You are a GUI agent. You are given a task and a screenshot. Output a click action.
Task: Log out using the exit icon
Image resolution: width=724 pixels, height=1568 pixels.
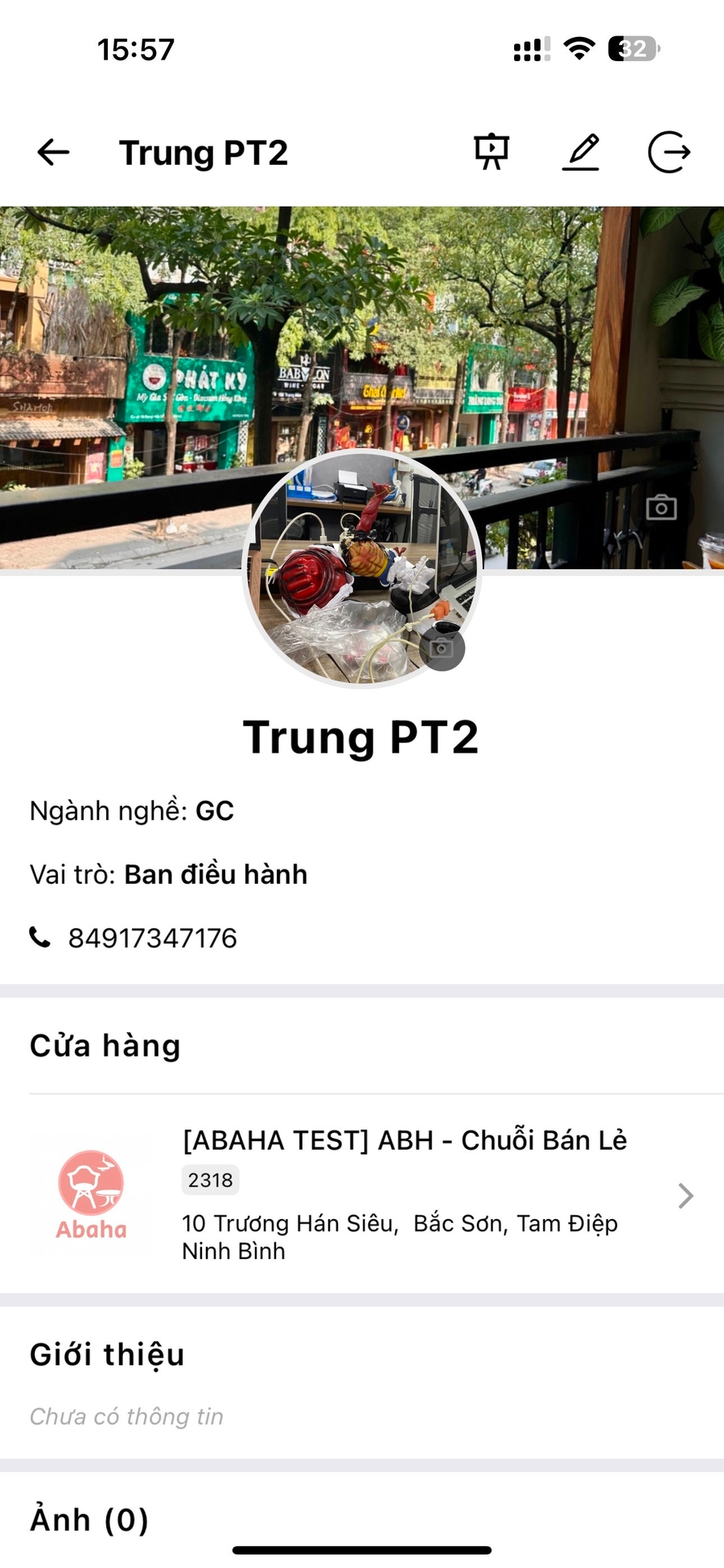669,152
